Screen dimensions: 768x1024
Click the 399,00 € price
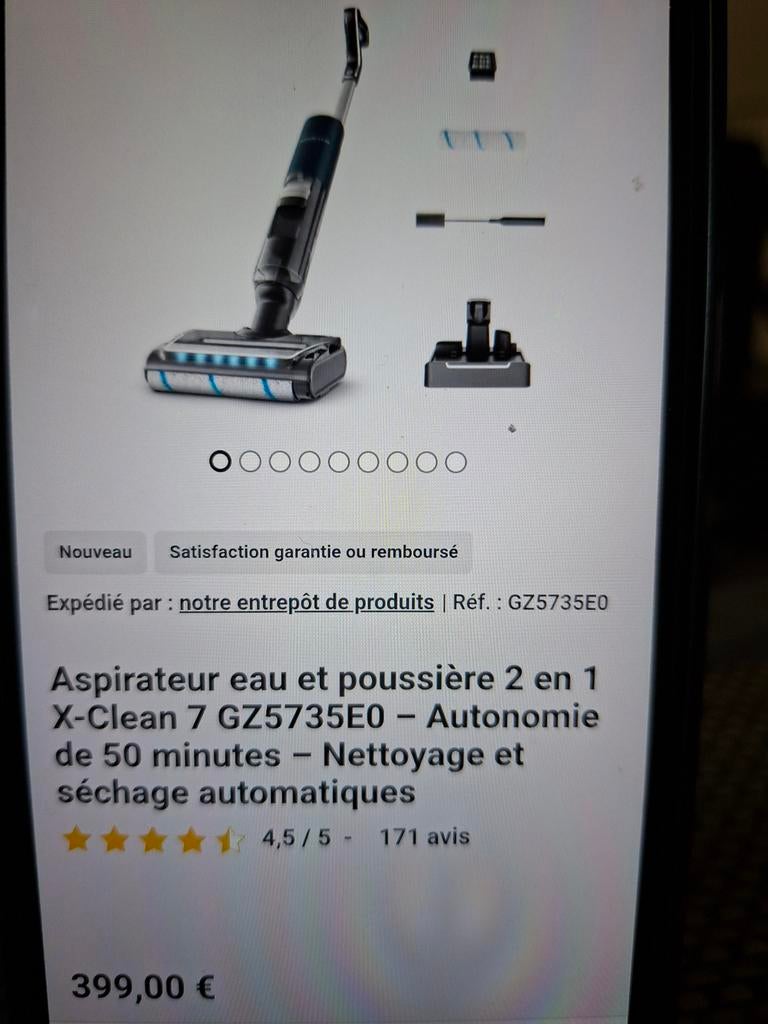[140, 985]
